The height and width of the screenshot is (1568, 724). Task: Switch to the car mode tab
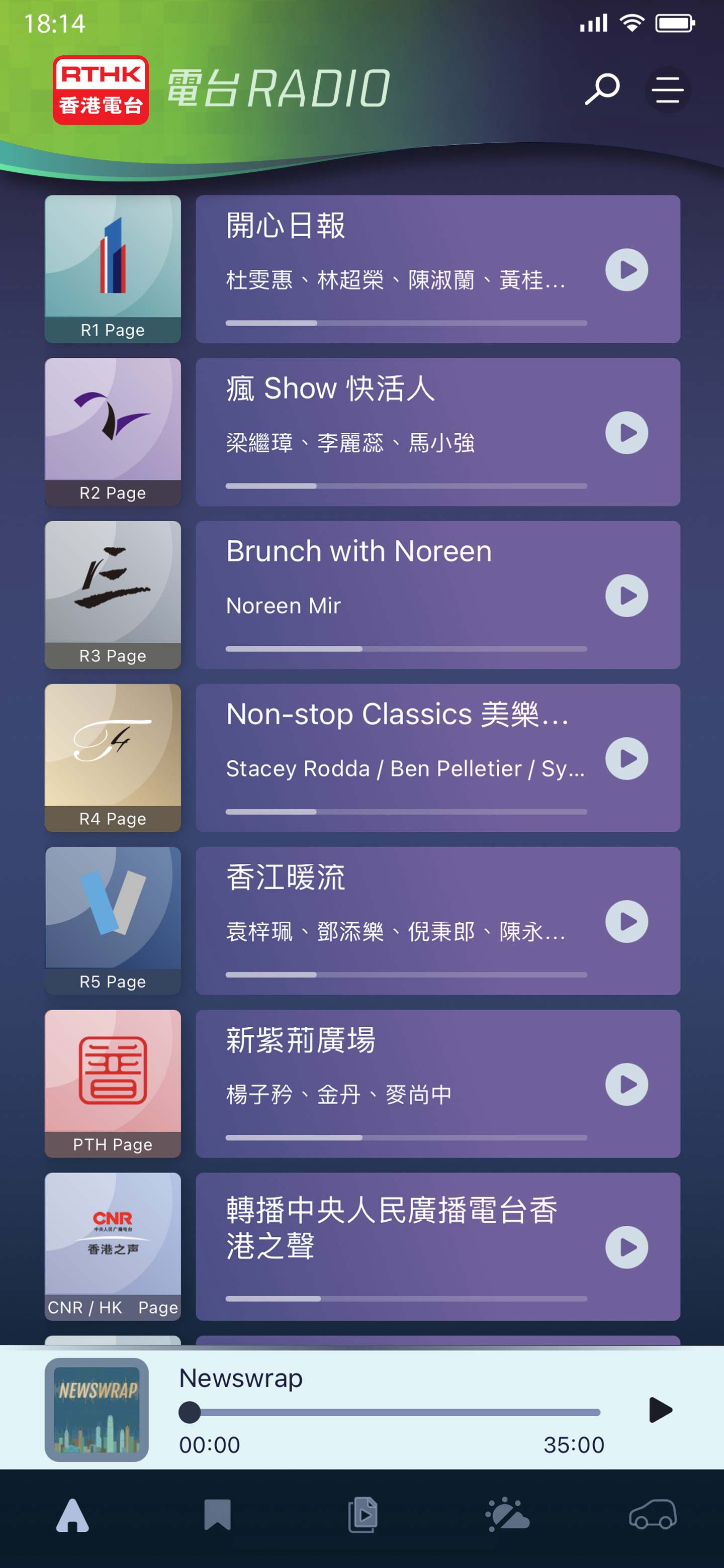[x=652, y=1514]
